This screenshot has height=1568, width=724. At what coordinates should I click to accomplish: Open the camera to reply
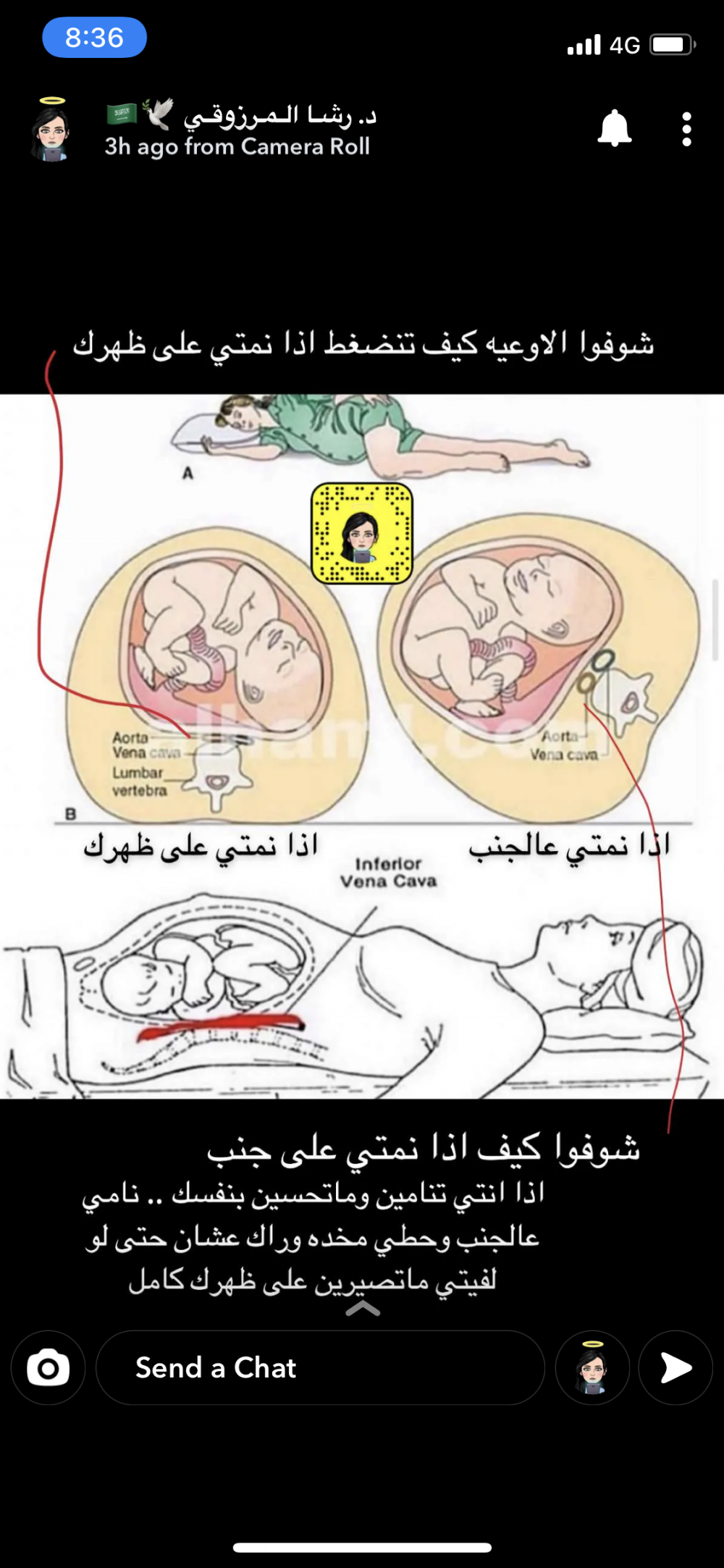[x=48, y=1368]
